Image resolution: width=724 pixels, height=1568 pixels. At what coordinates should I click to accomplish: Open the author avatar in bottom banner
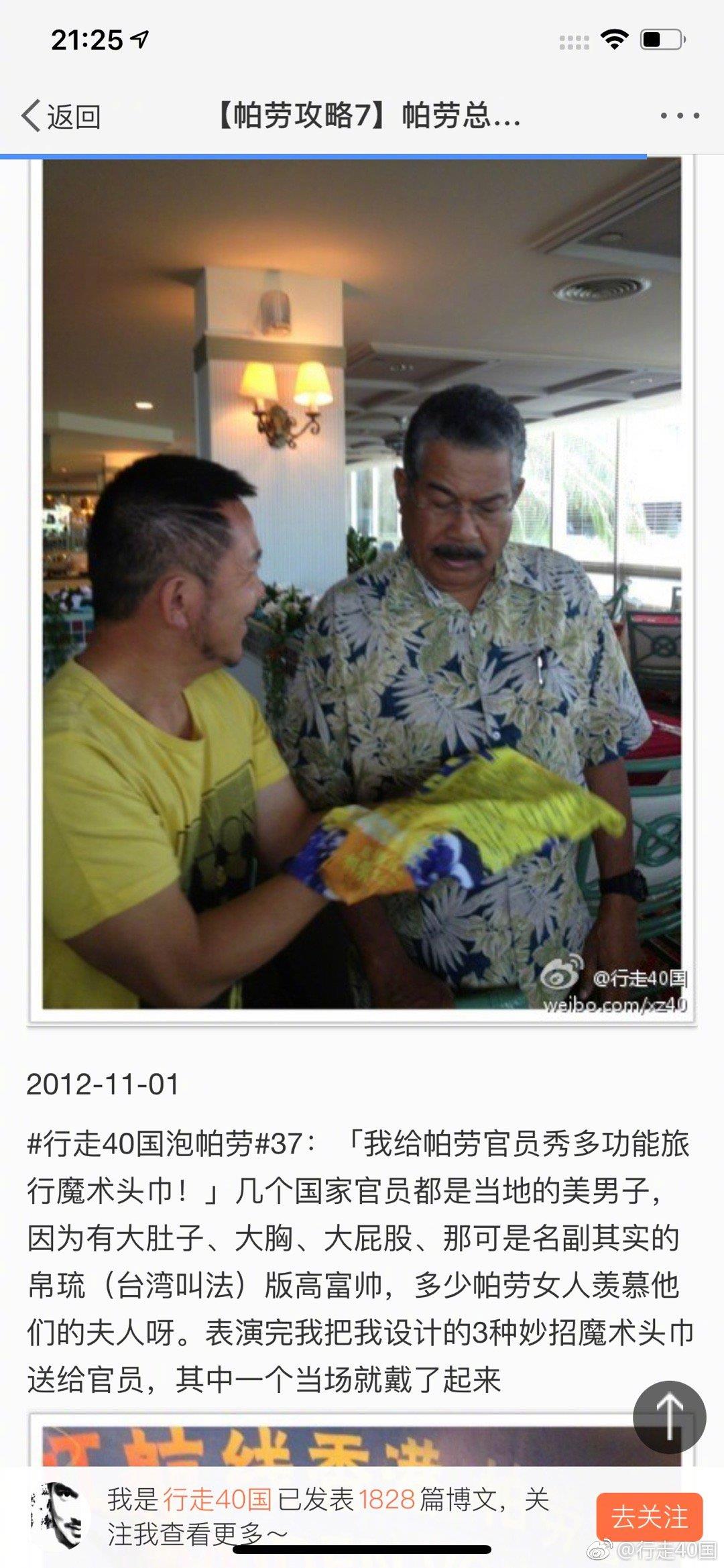(59, 1516)
